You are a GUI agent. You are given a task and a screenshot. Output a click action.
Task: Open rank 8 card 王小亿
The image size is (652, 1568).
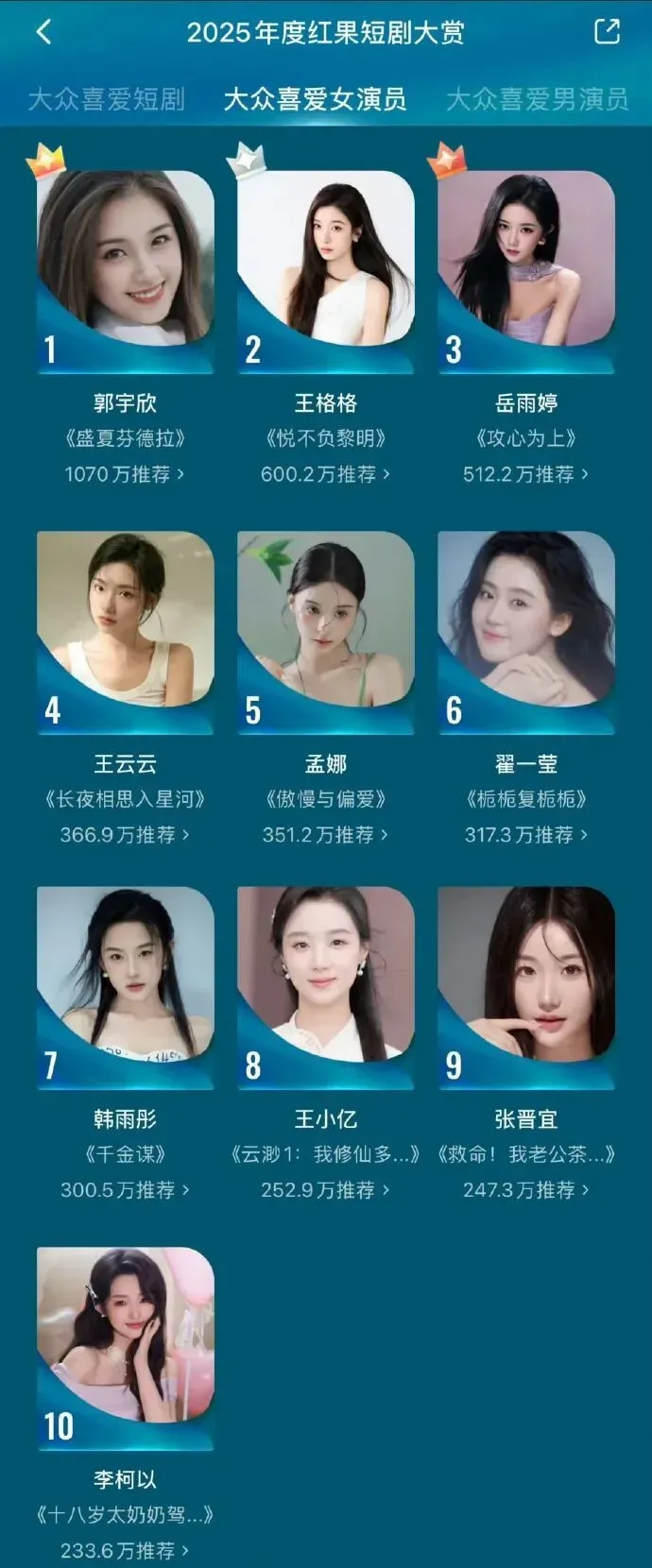pos(325,988)
